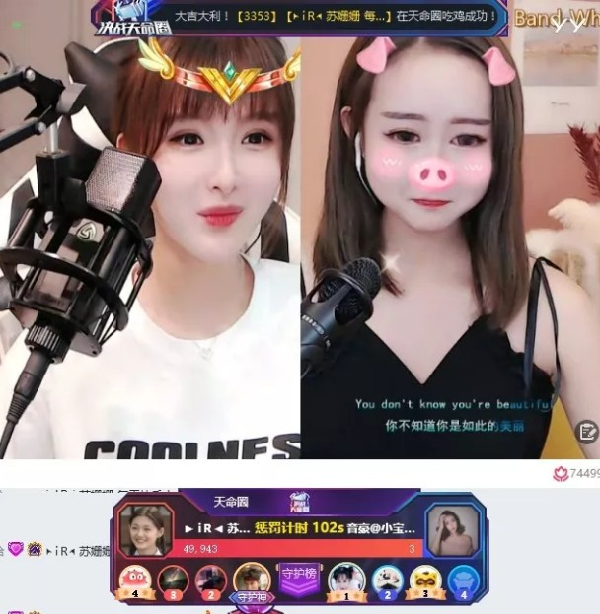Tap the edit icon beside the lyrics
This screenshot has width=600, height=614.
point(586,432)
